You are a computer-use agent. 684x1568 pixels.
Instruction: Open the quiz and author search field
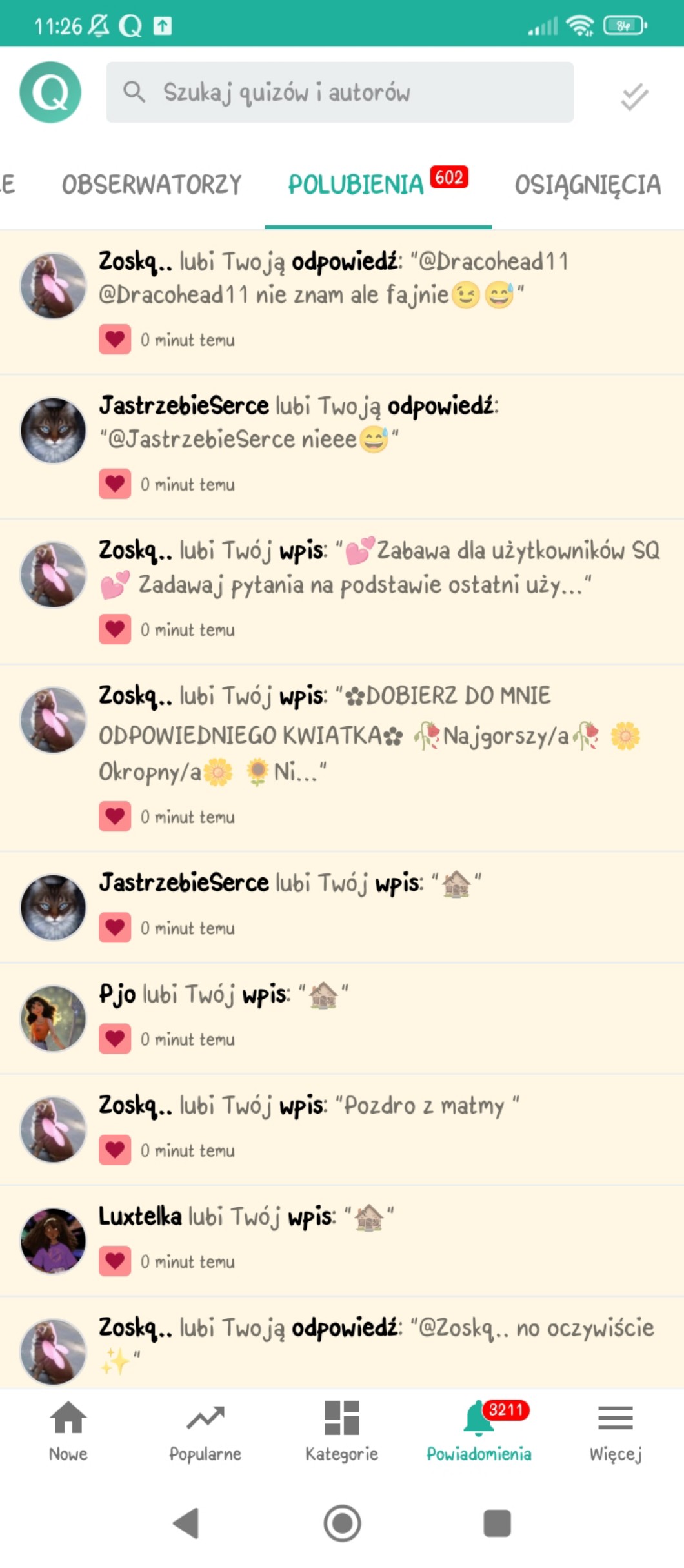340,92
